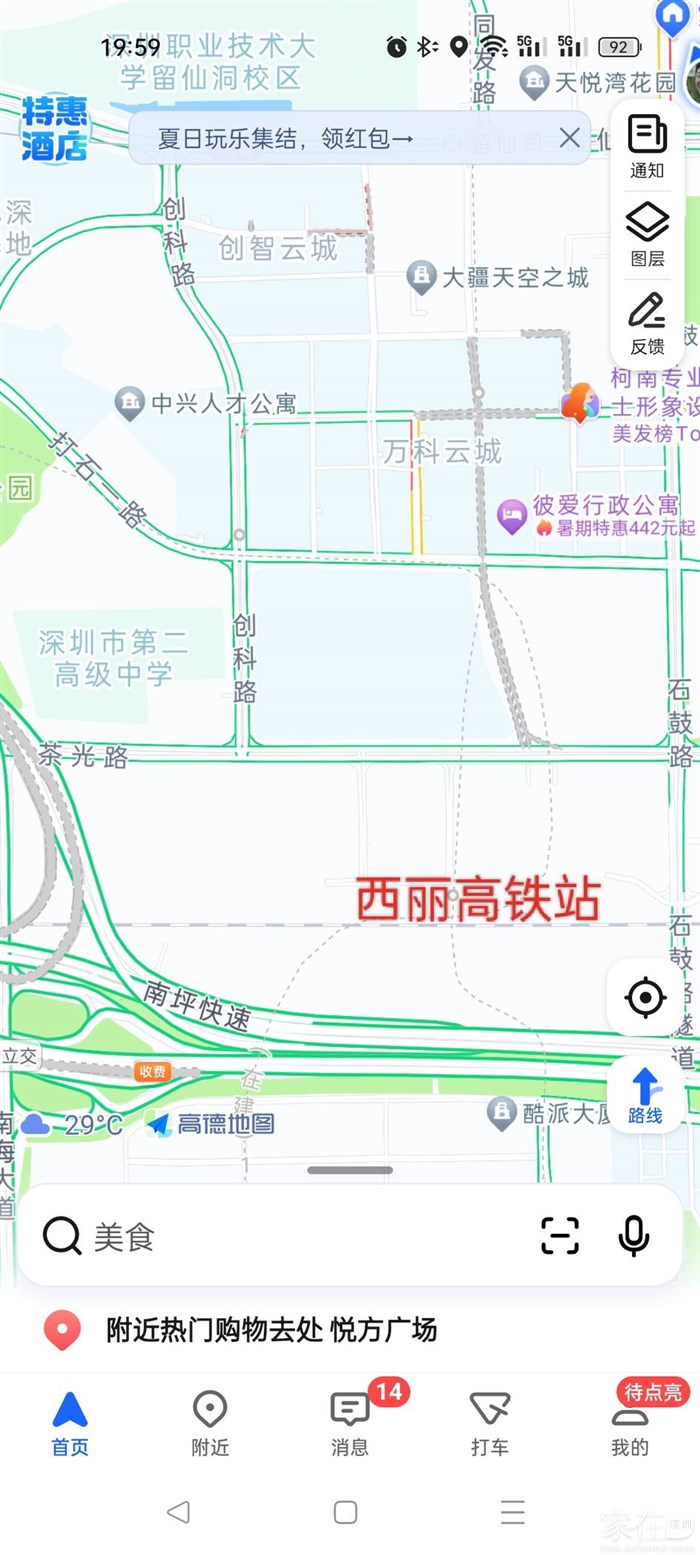Go to the system home screen

click(x=346, y=1511)
